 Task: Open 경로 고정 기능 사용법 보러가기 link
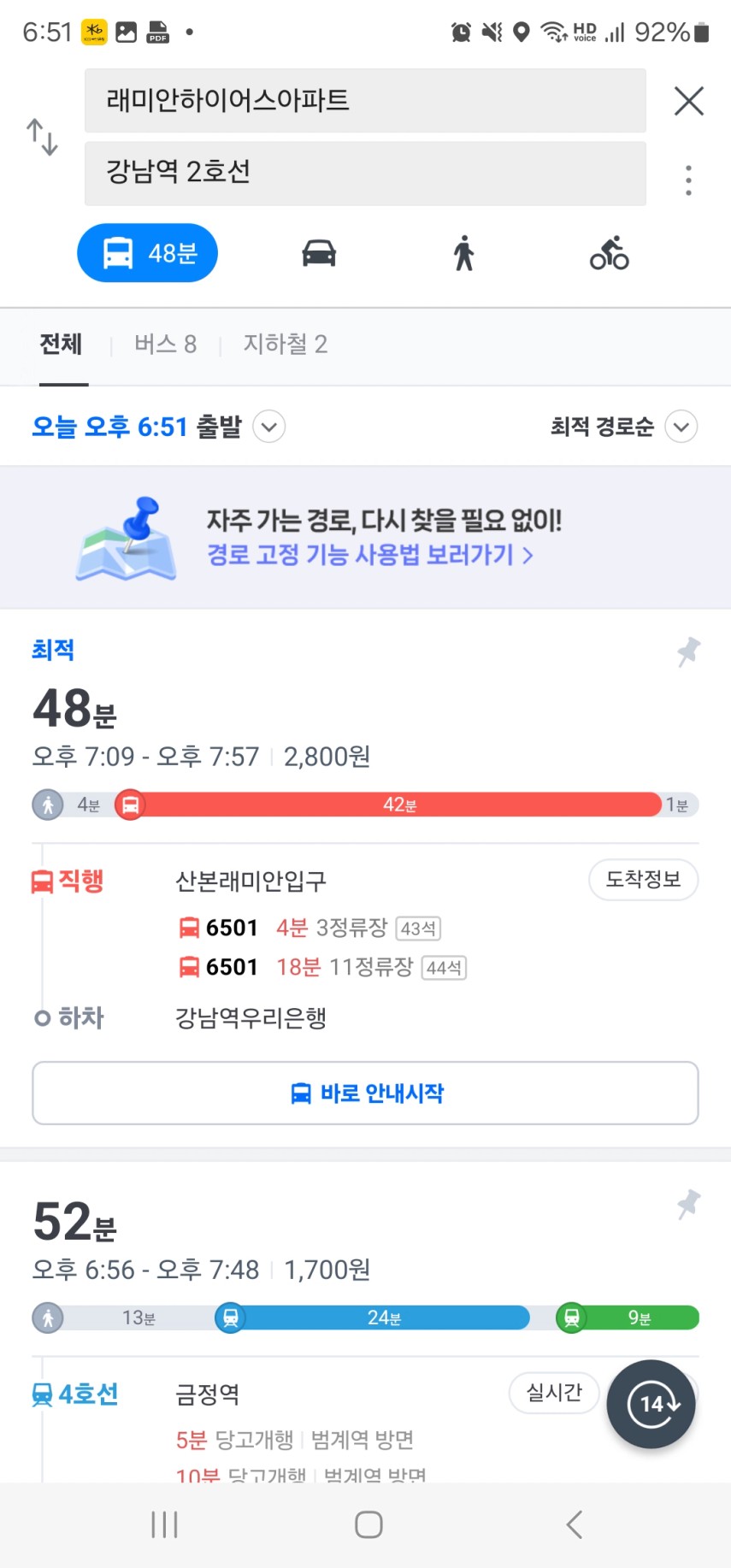[x=370, y=556]
